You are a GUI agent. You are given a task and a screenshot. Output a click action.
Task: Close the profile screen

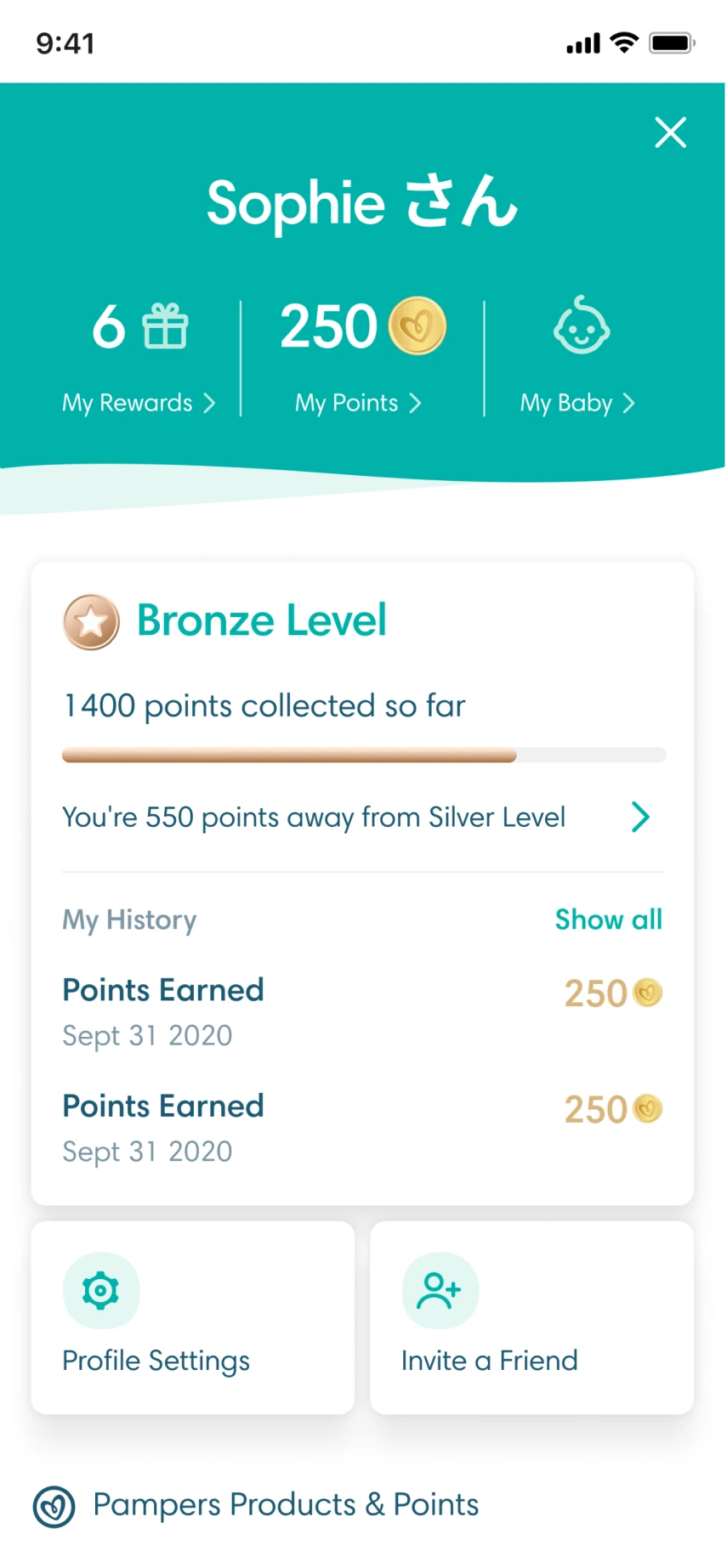670,133
